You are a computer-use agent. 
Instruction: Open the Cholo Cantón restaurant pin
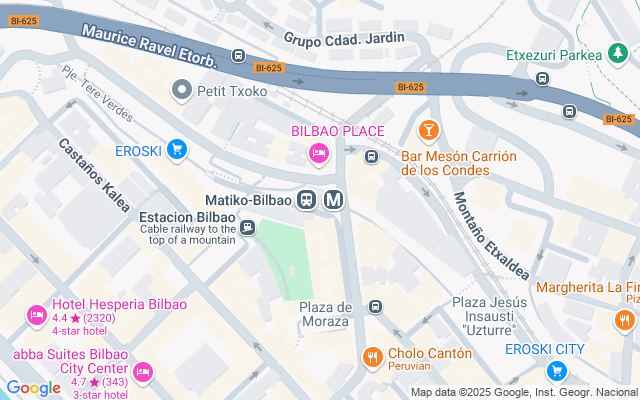click(372, 358)
